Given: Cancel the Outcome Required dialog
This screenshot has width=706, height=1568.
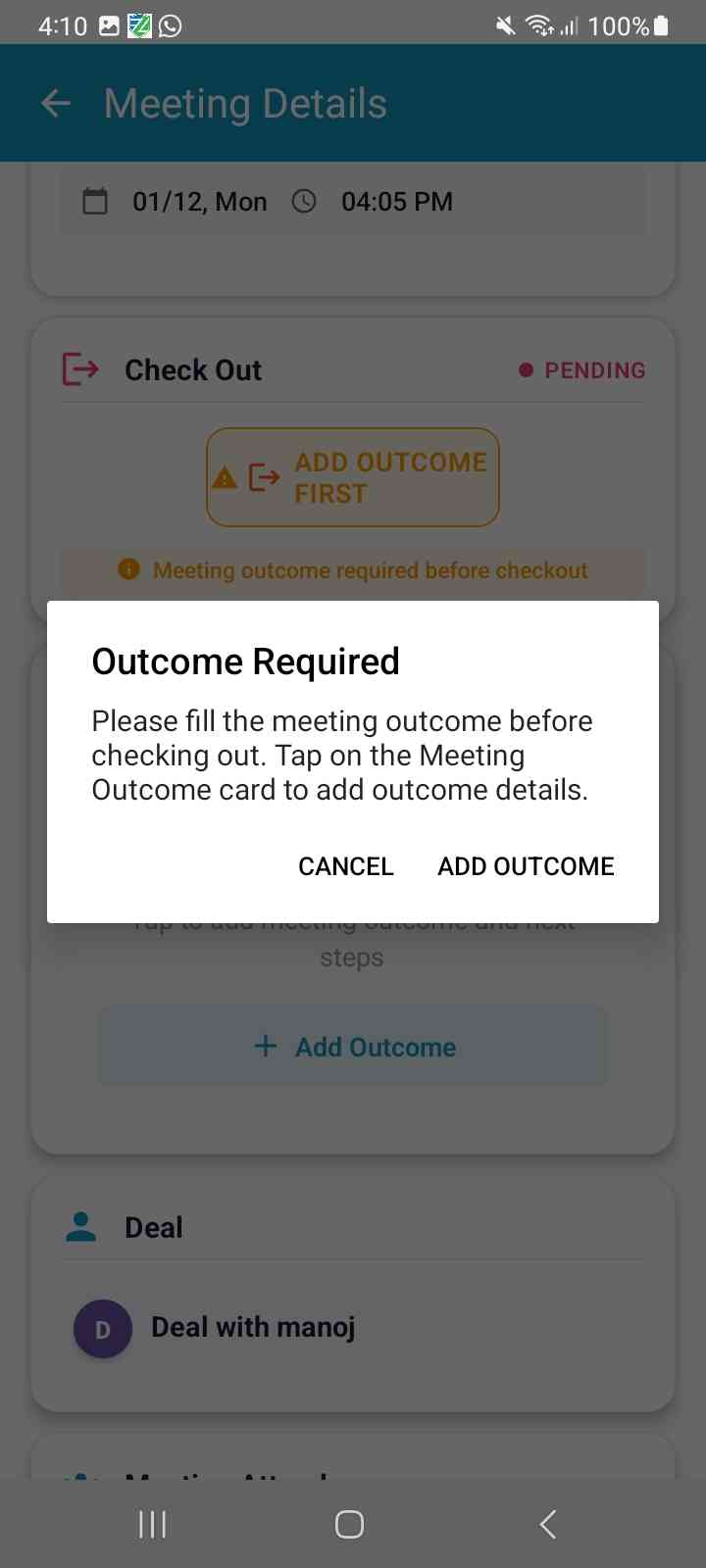Looking at the screenshot, I should pyautogui.click(x=345, y=866).
